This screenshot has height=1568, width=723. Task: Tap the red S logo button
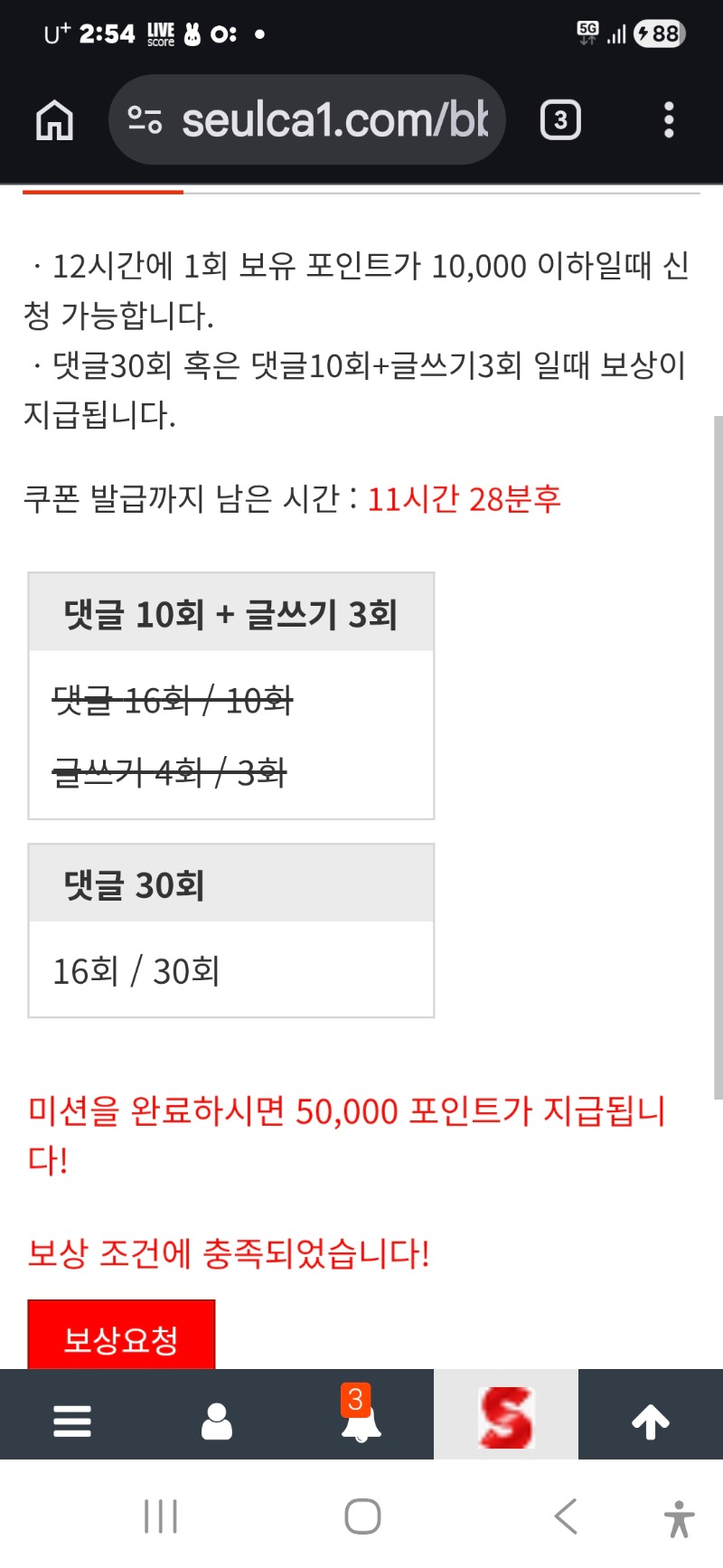click(506, 1416)
